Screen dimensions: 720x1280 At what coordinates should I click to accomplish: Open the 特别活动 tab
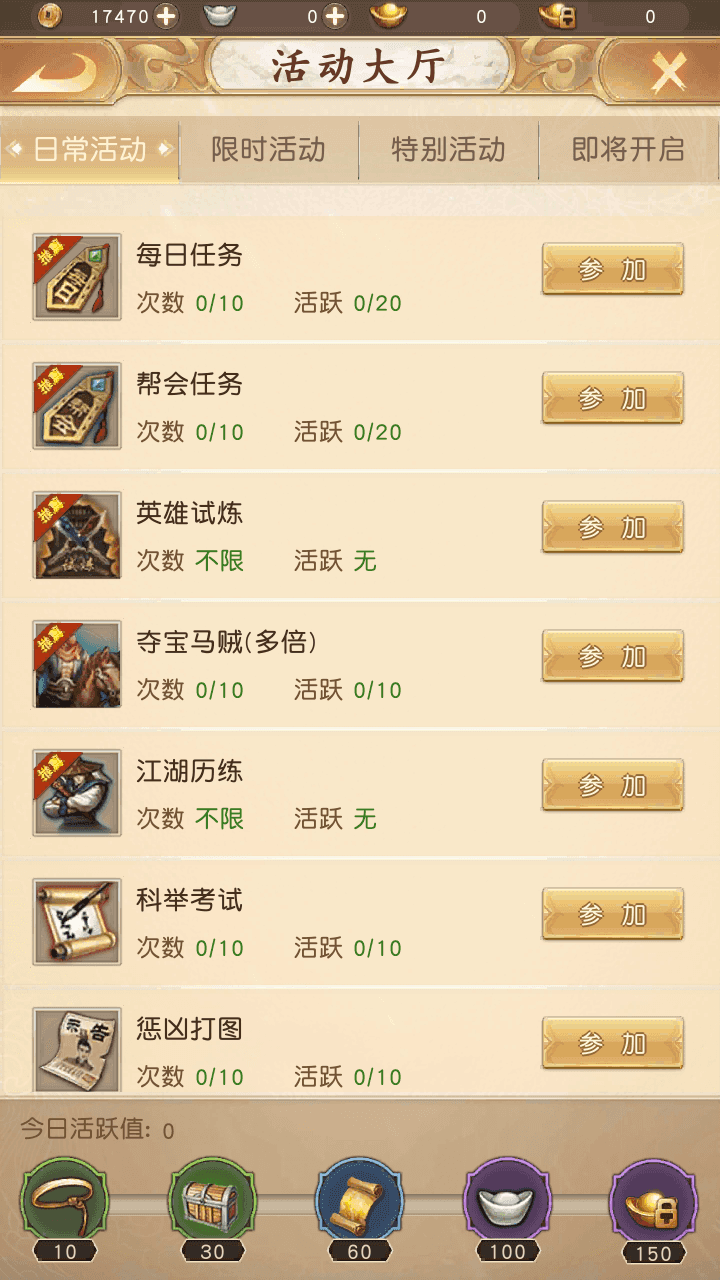(448, 150)
